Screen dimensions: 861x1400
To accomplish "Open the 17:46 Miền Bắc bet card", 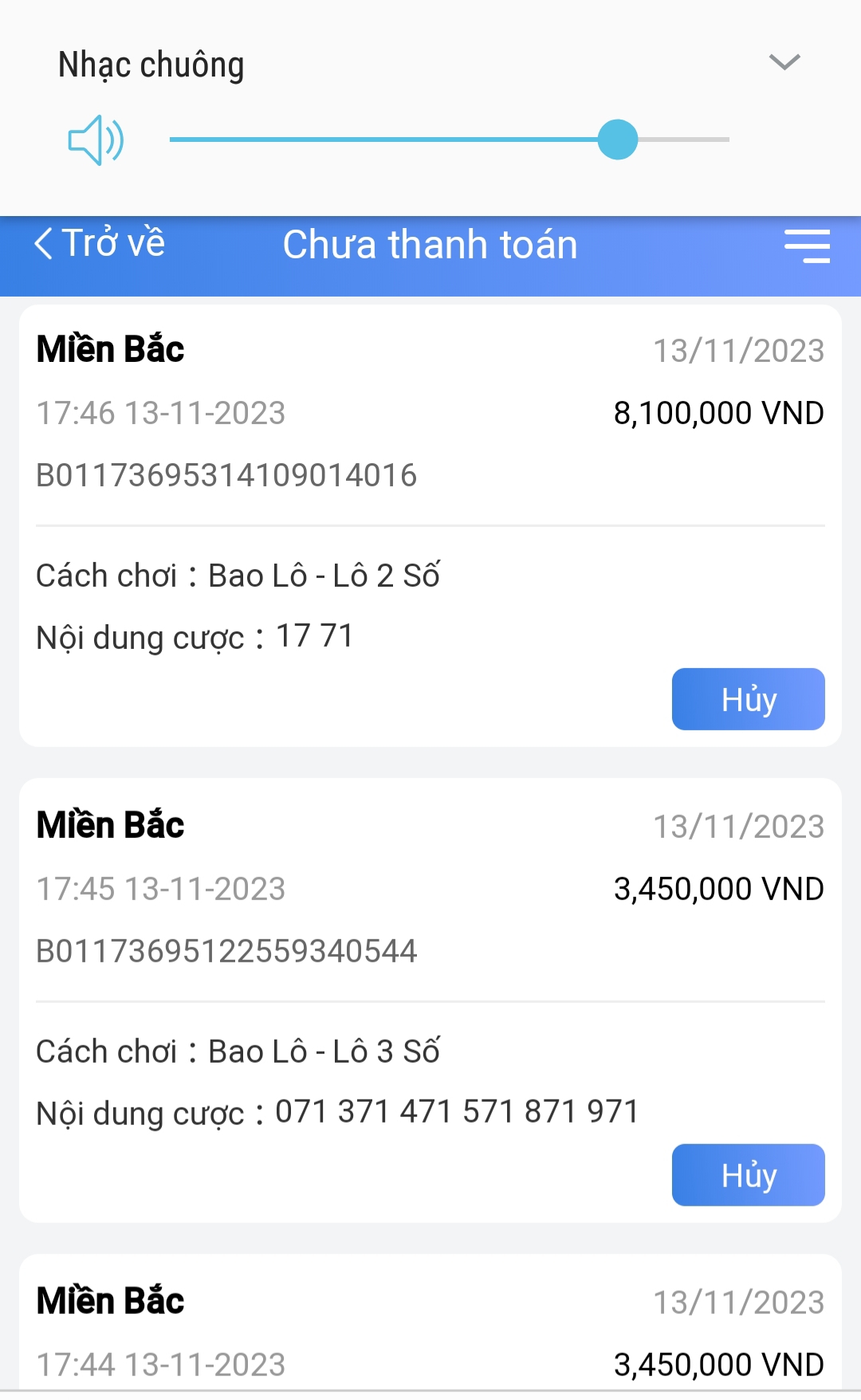I will [431, 526].
